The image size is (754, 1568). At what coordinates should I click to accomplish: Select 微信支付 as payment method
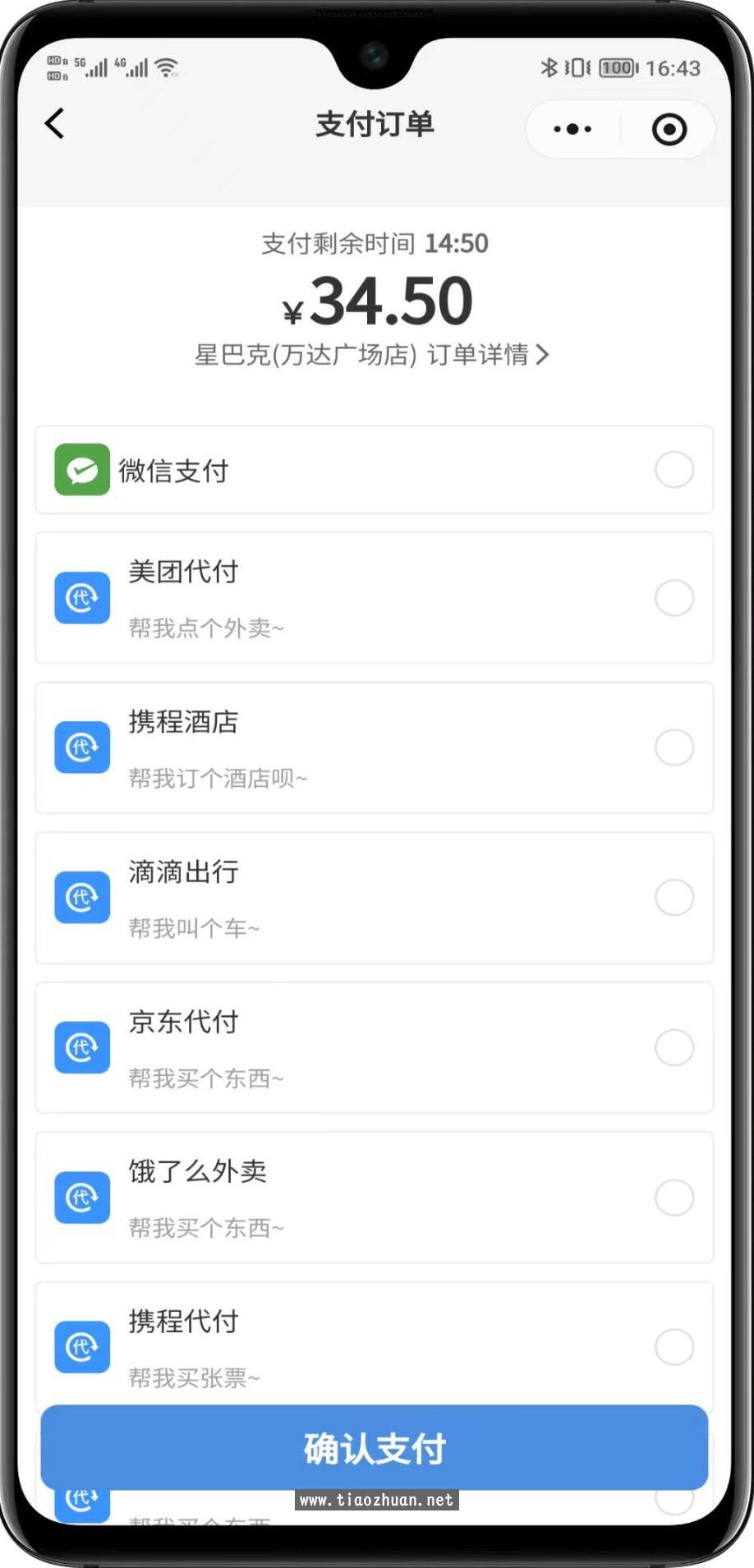[674, 469]
